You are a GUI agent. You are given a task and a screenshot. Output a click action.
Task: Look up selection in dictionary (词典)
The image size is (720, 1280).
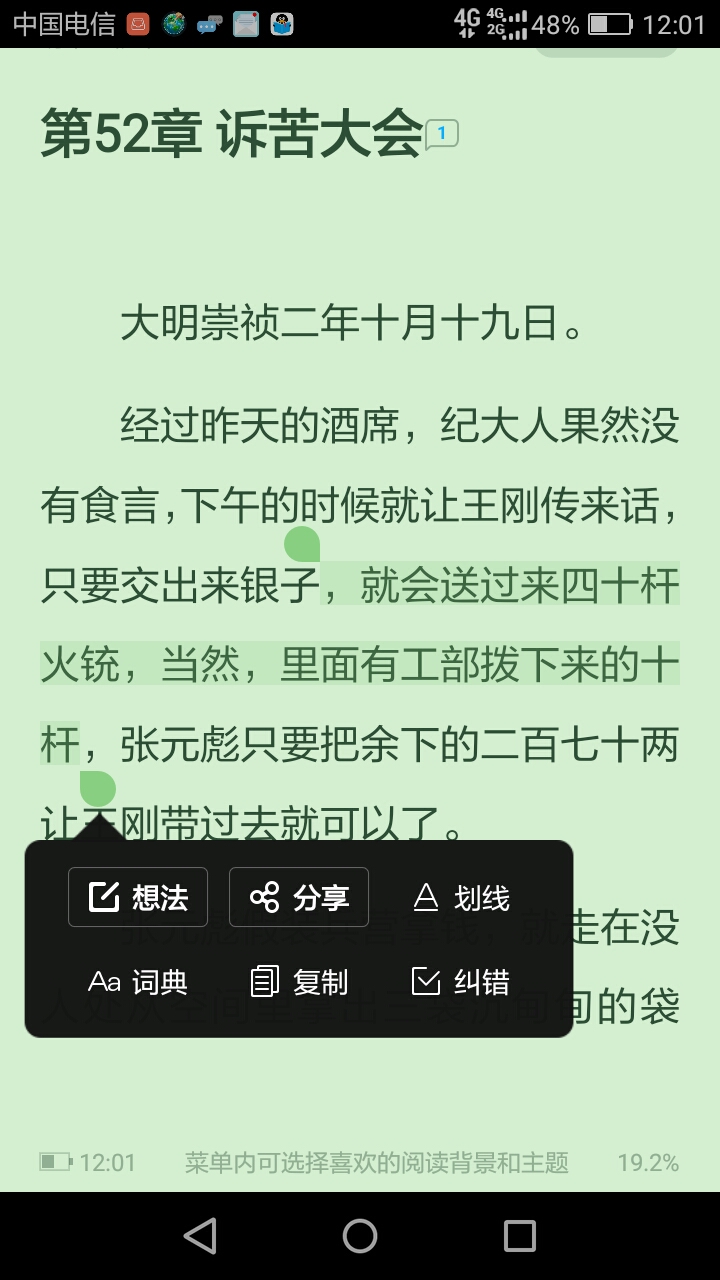point(138,982)
